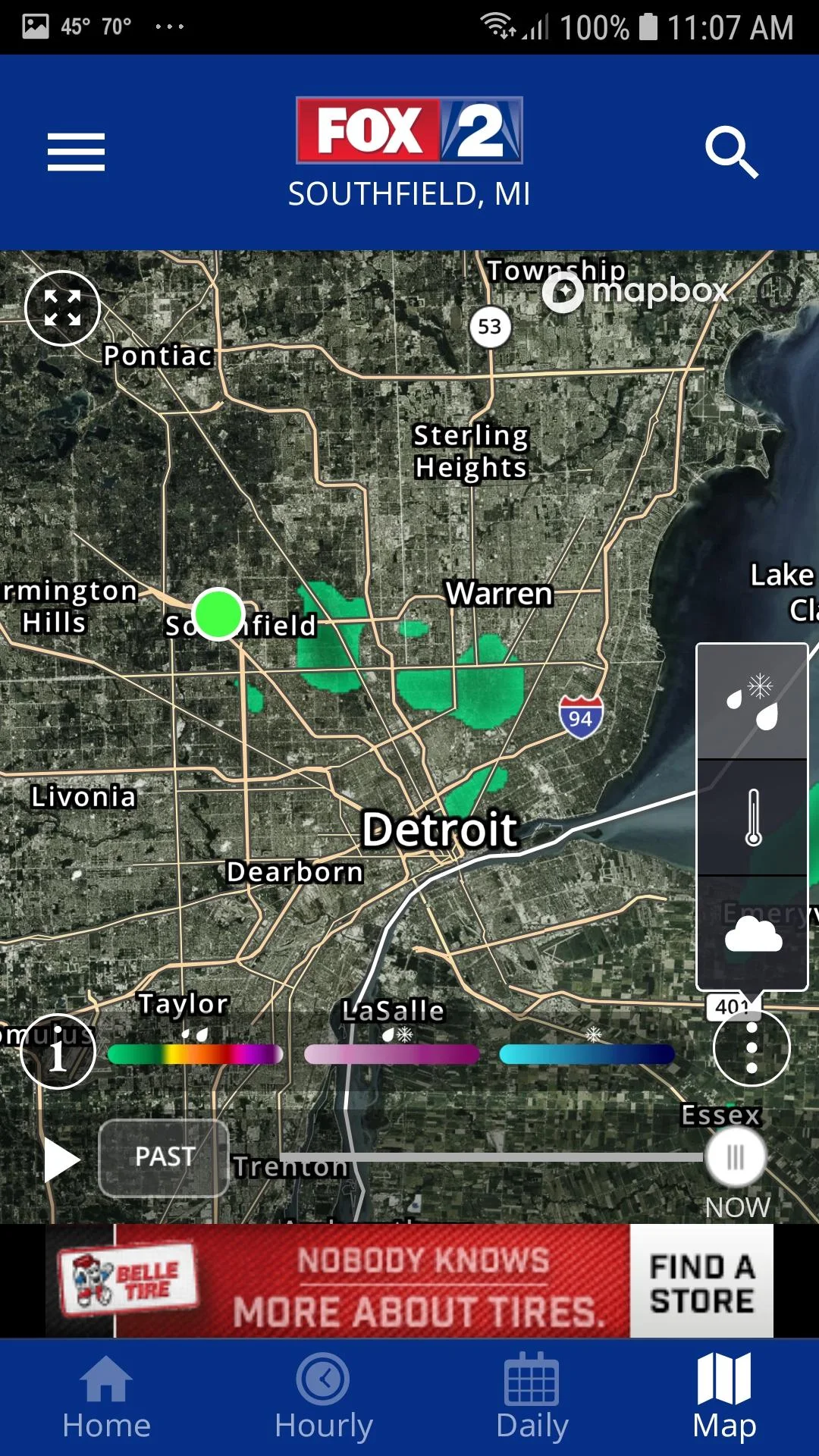
Task: Tap the NOW timeline slider handle
Action: pyautogui.click(x=735, y=1157)
